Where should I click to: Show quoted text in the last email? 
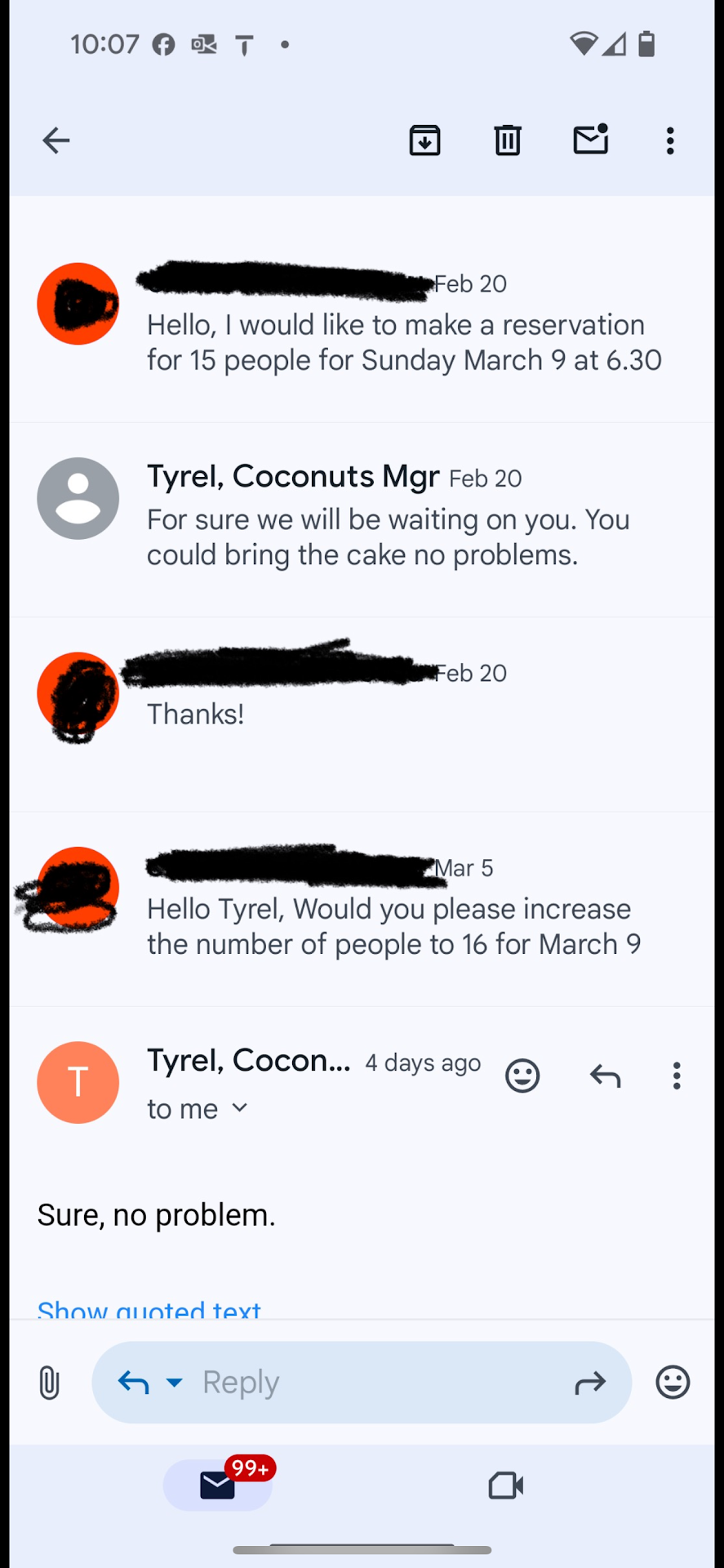pos(149,1307)
